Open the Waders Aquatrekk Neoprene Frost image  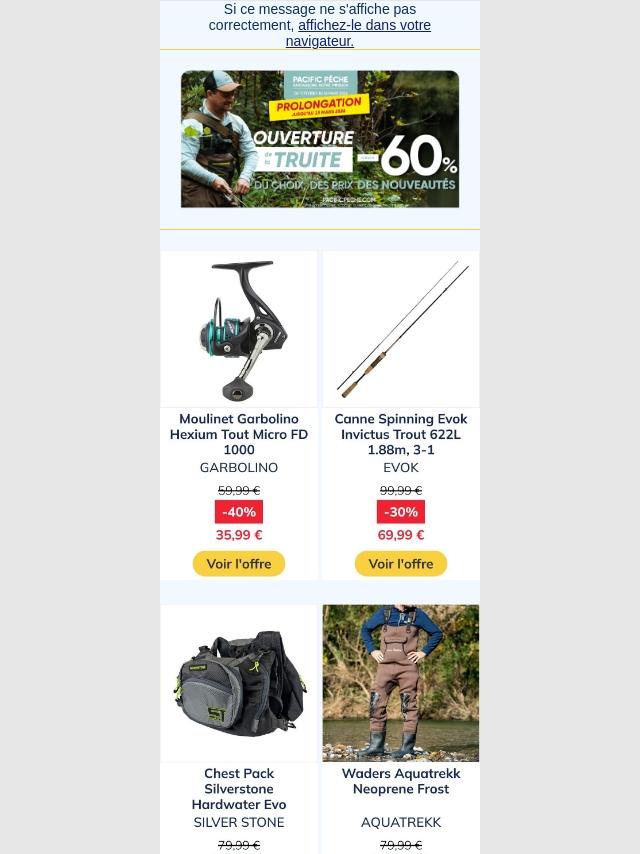[x=401, y=683]
